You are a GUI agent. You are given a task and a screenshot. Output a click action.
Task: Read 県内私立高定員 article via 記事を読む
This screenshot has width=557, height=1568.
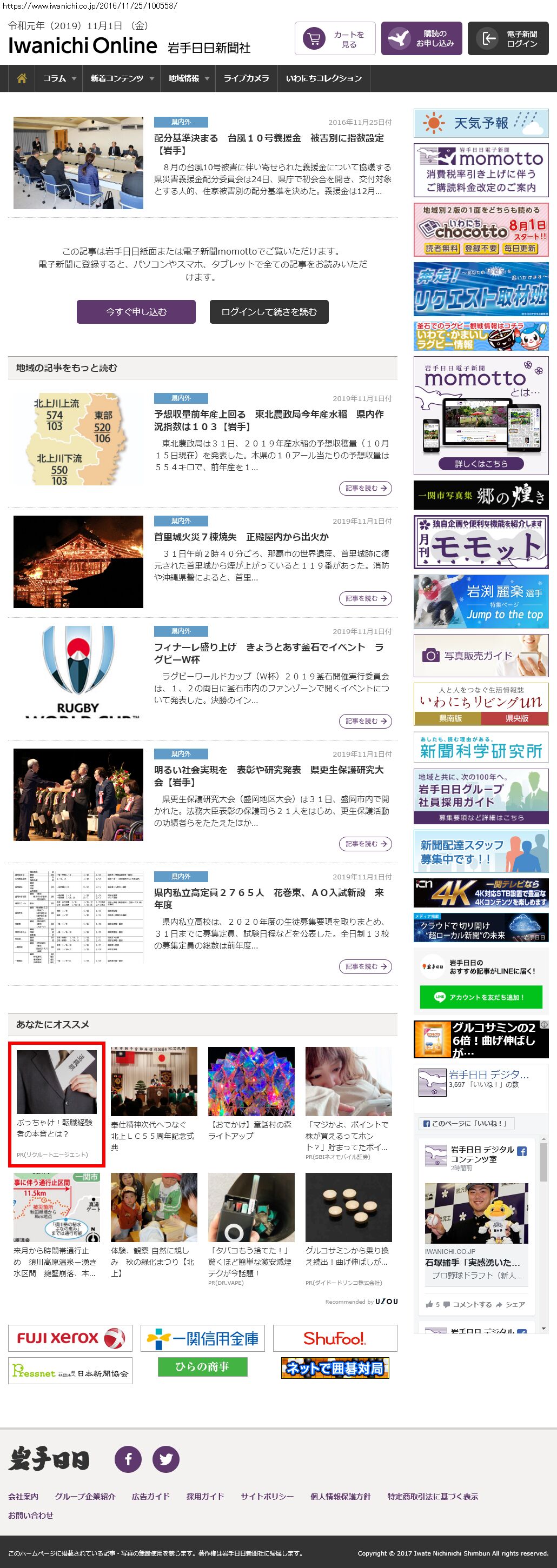[364, 966]
